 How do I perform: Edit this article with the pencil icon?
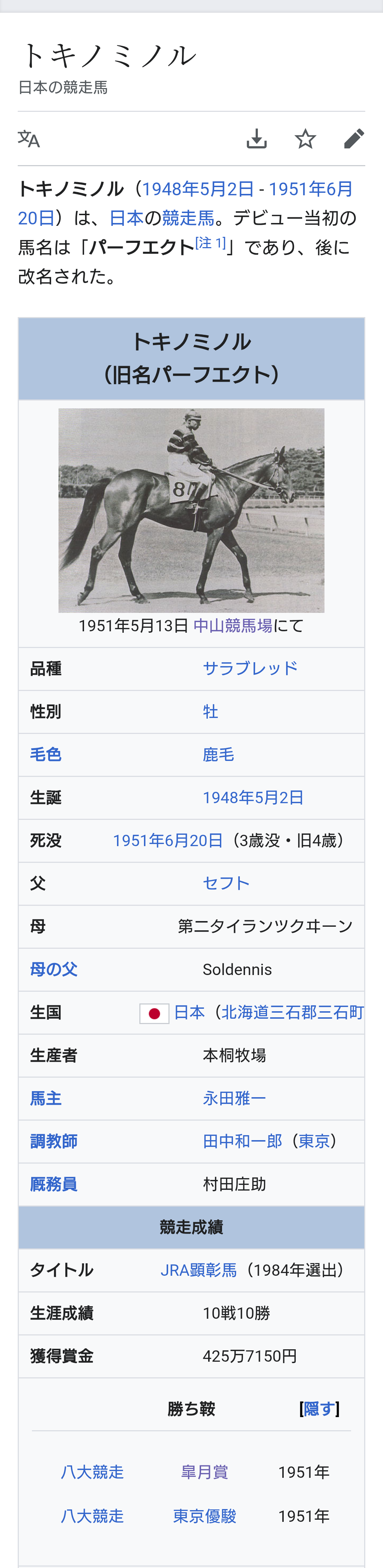click(354, 140)
